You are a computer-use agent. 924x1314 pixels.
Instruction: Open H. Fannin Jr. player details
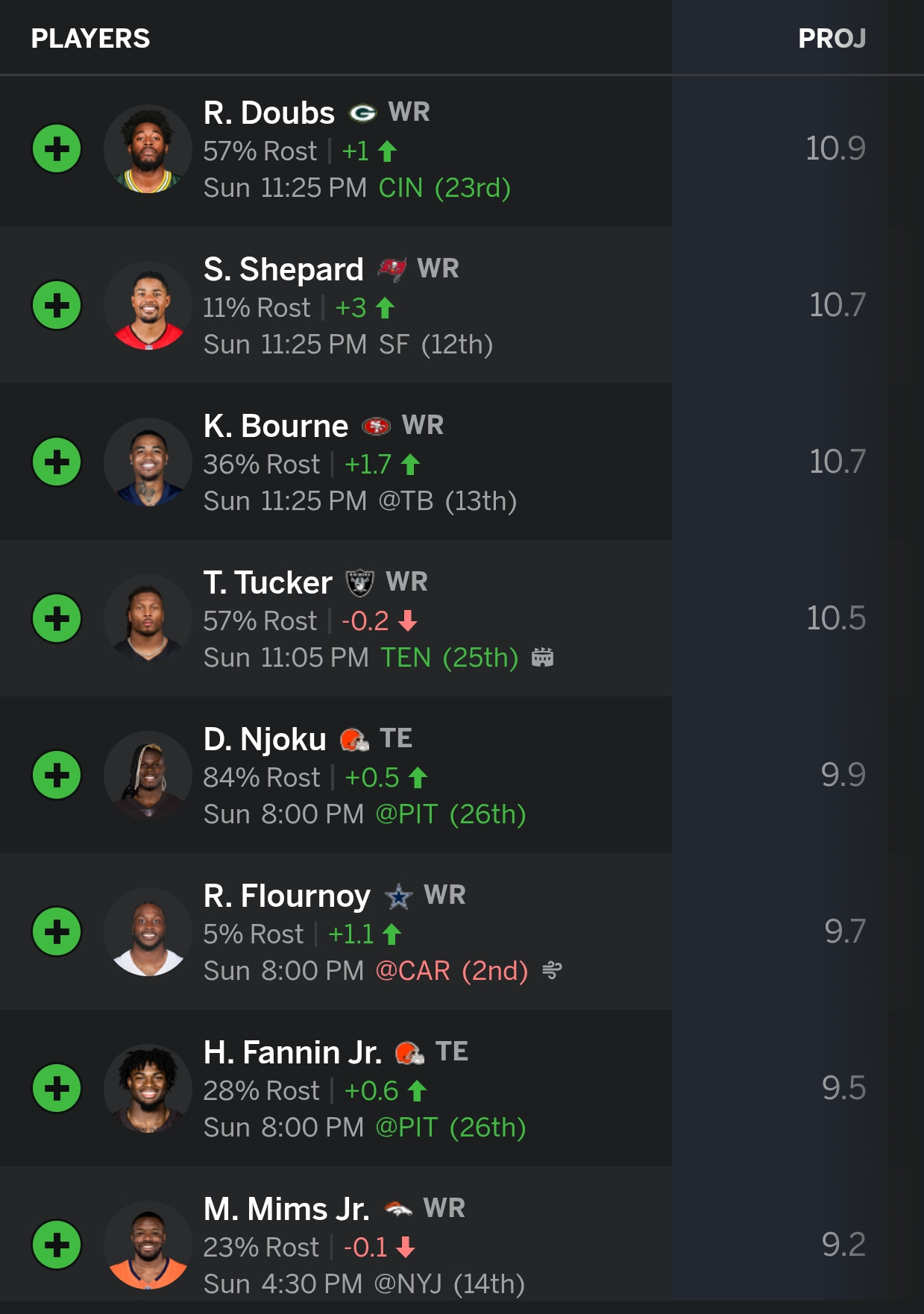coord(292,1053)
